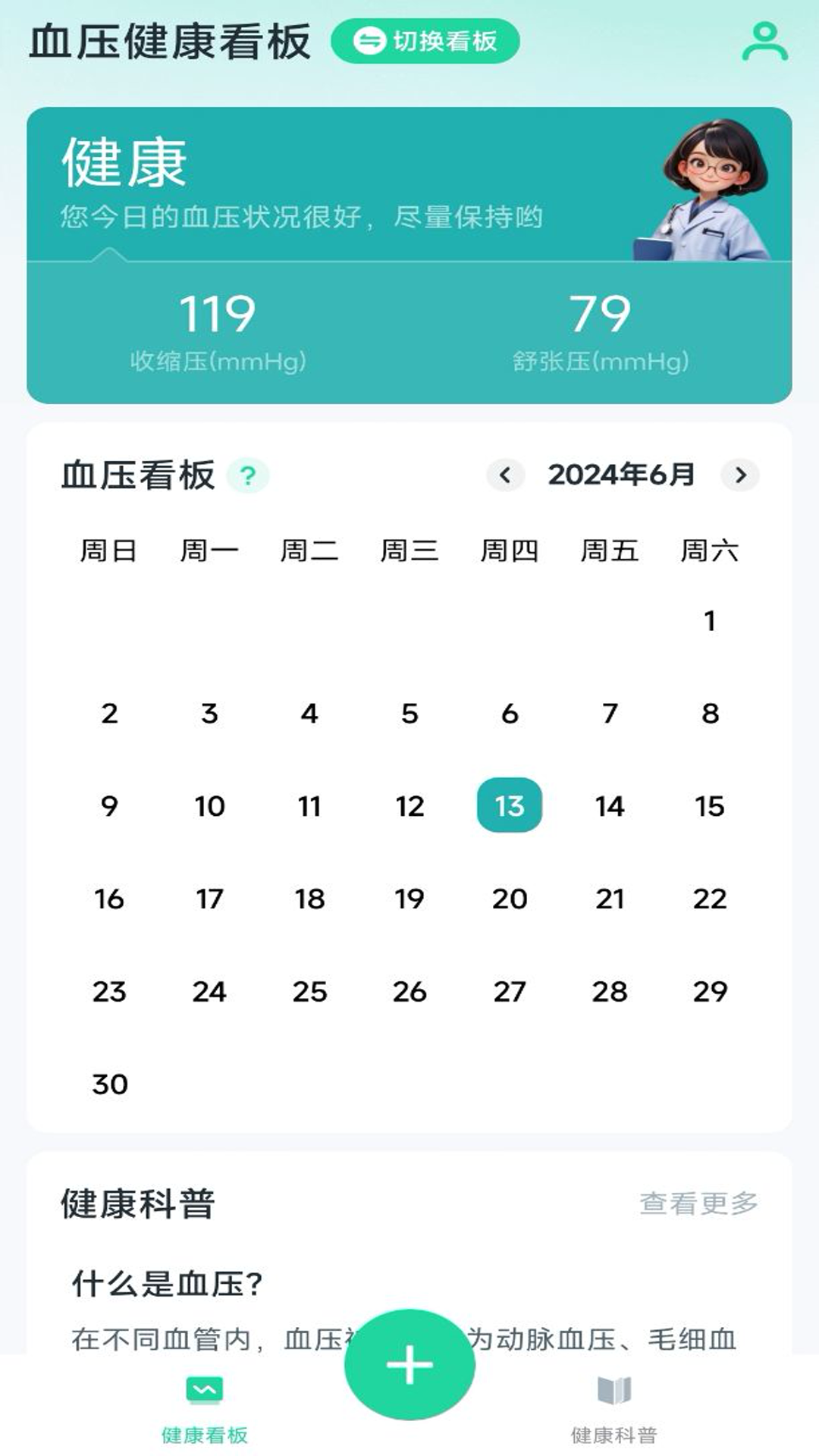
Task: Open 查看更多 for health articles
Action: pyautogui.click(x=698, y=1203)
